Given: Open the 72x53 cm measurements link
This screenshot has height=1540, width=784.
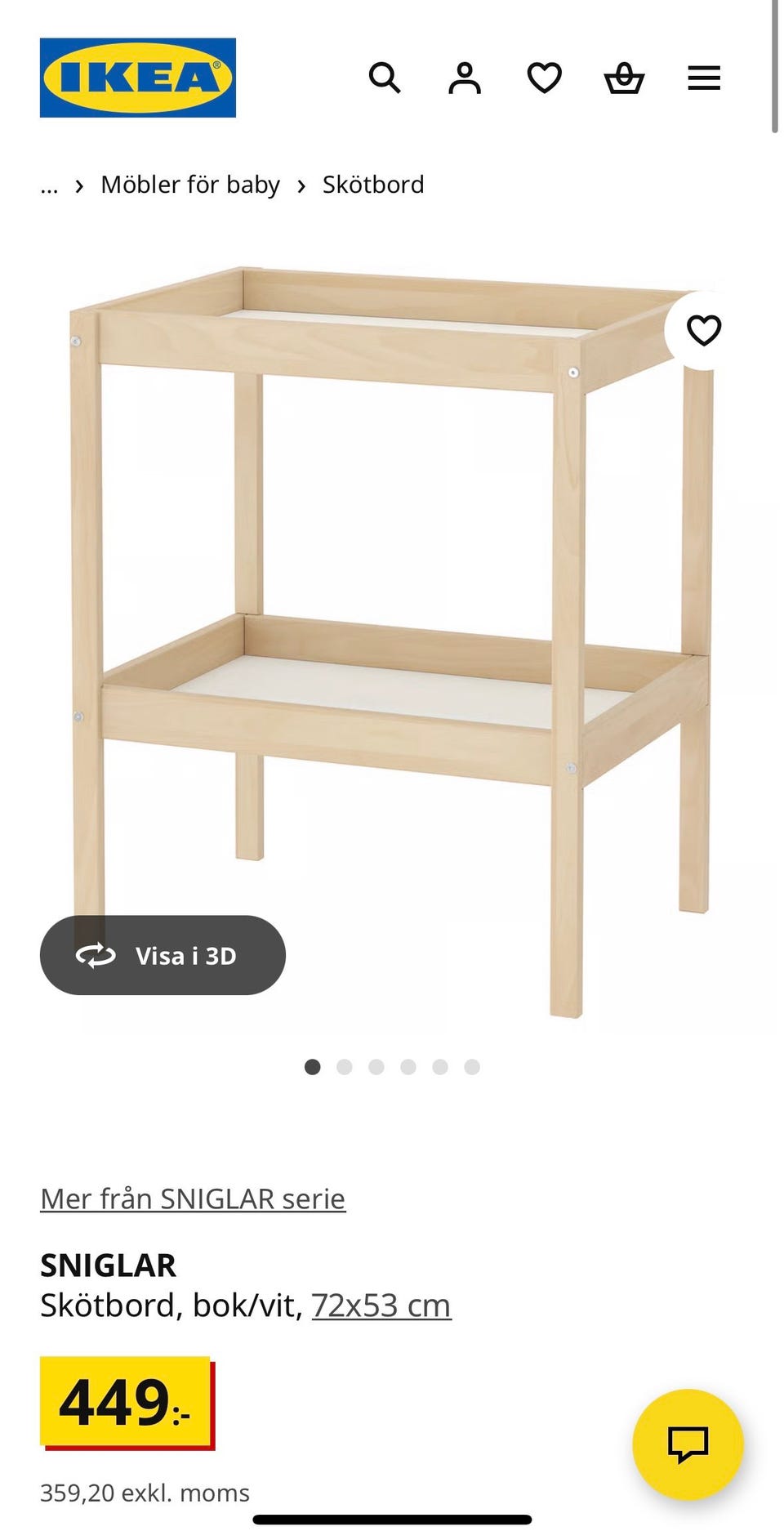Looking at the screenshot, I should tap(381, 1306).
